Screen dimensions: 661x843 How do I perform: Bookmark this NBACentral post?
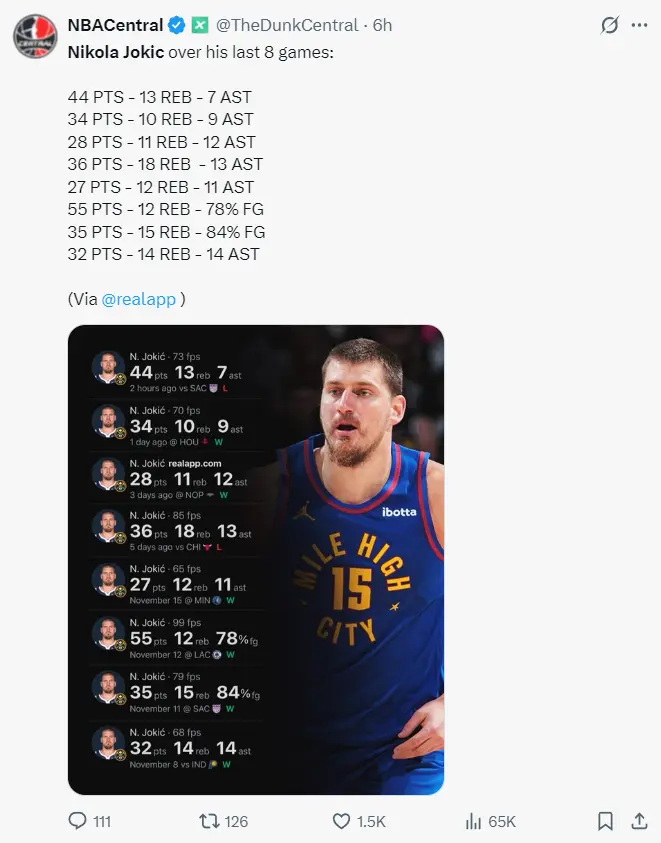coord(605,821)
